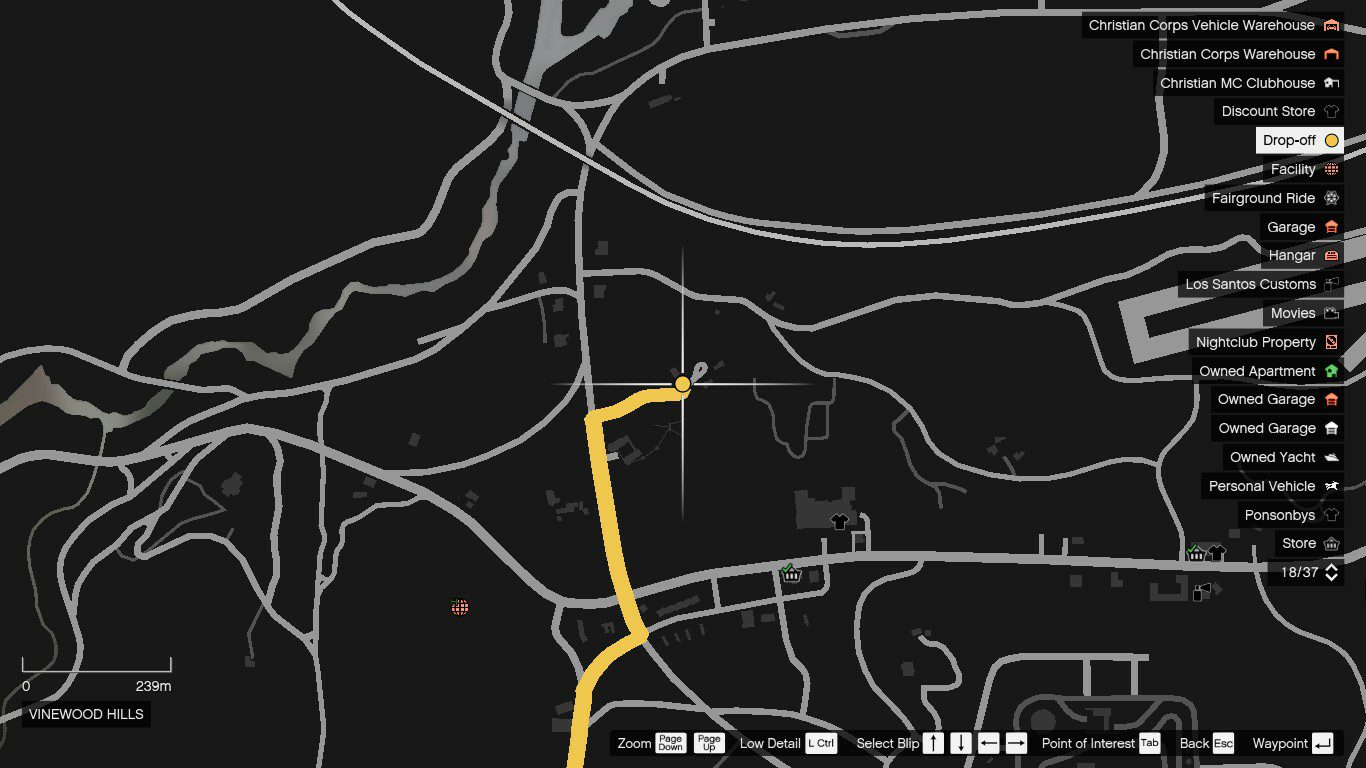Zoom in with the Page Up key prompt

(x=709, y=743)
